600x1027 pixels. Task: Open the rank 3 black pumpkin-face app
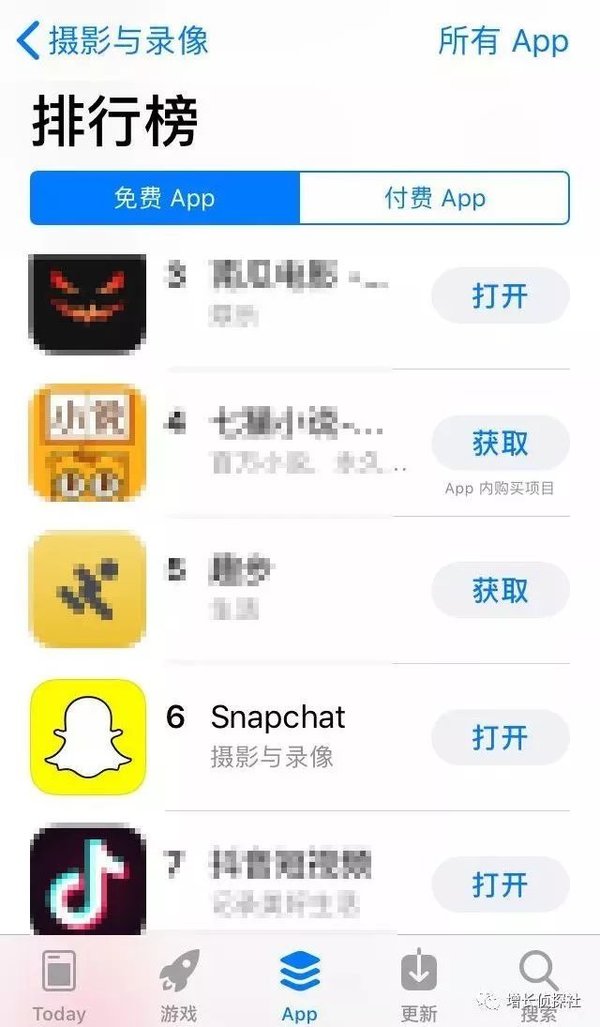pyautogui.click(x=88, y=302)
